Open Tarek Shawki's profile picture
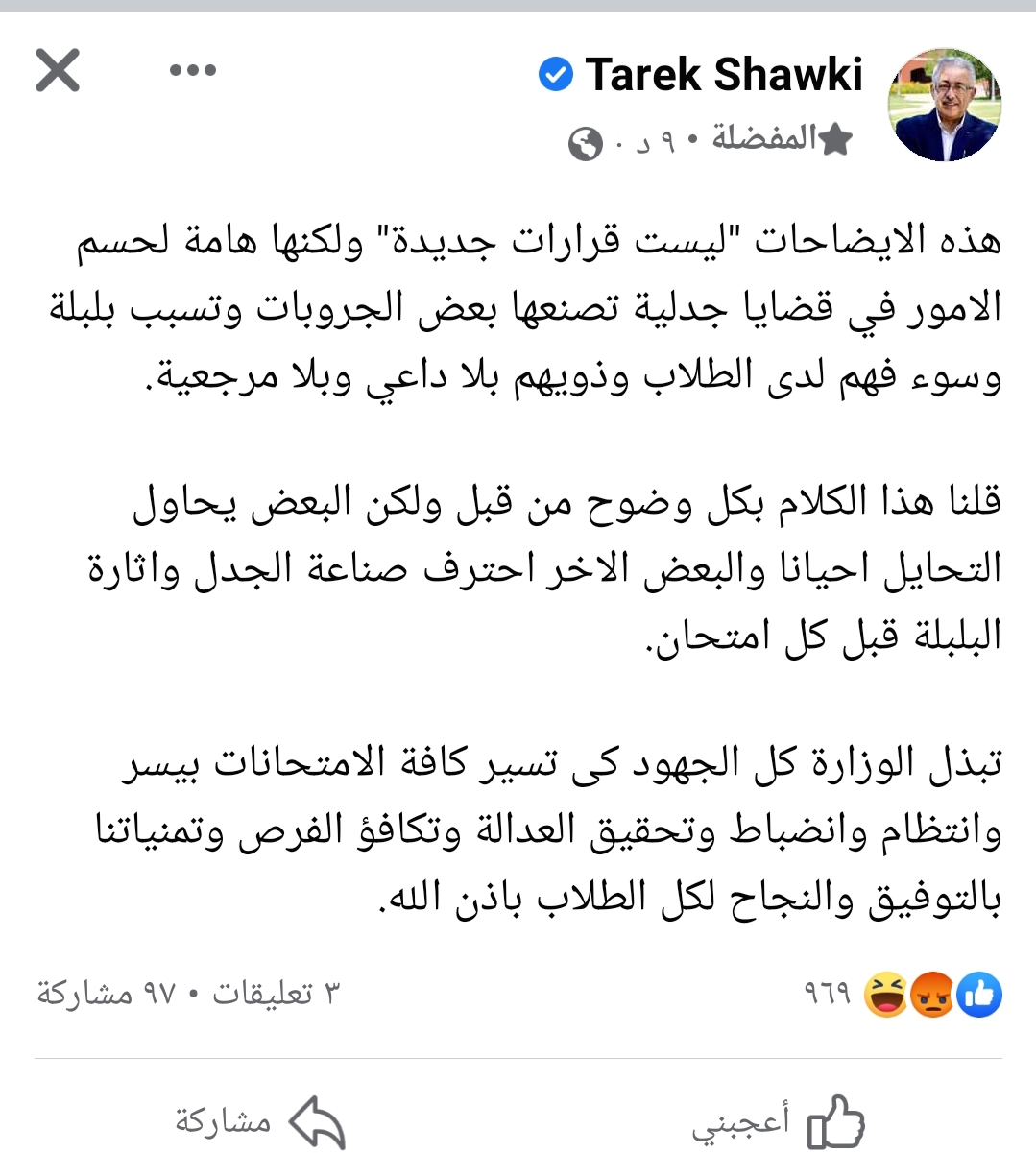 [x=946, y=106]
